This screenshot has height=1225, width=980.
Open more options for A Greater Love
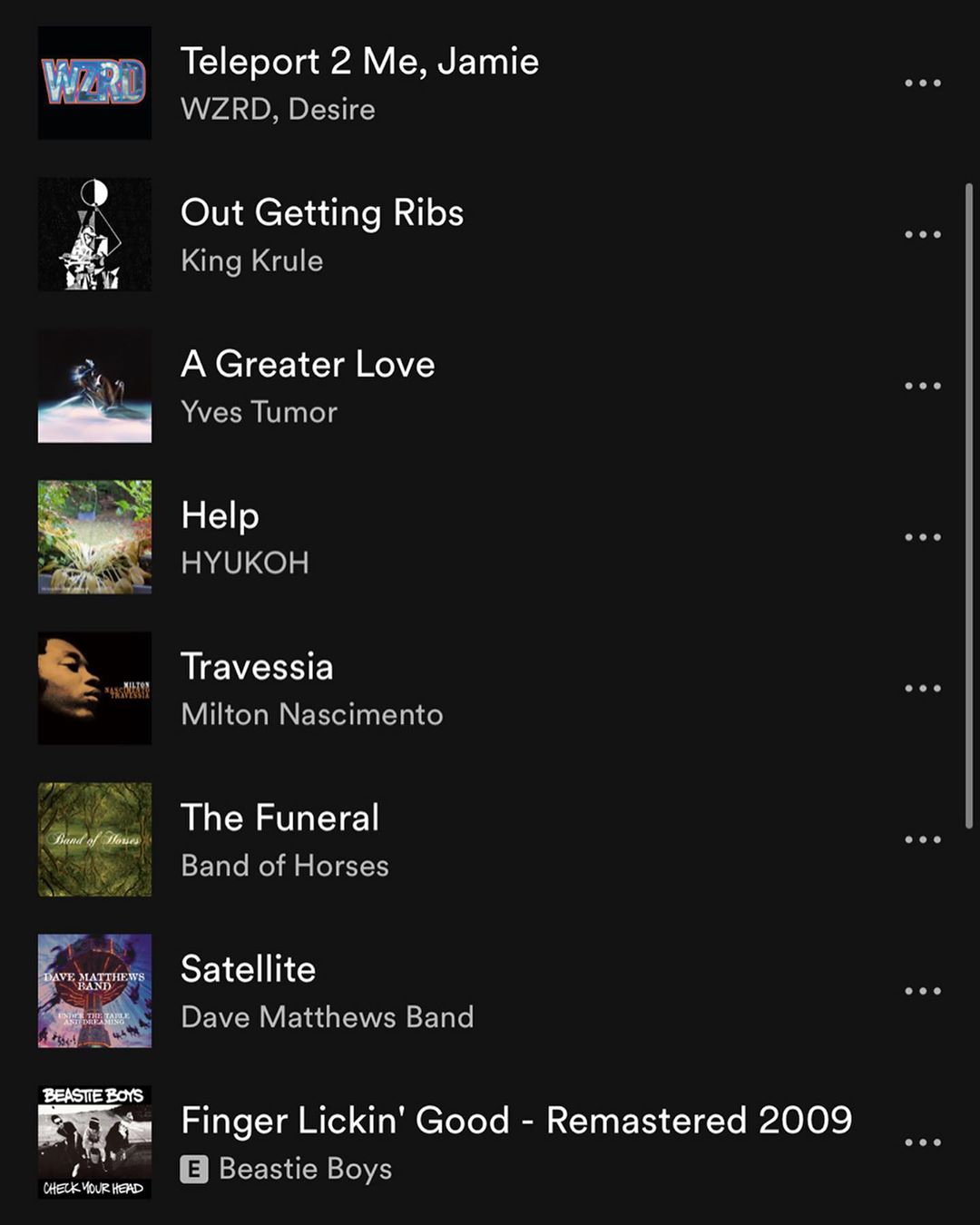click(x=922, y=387)
